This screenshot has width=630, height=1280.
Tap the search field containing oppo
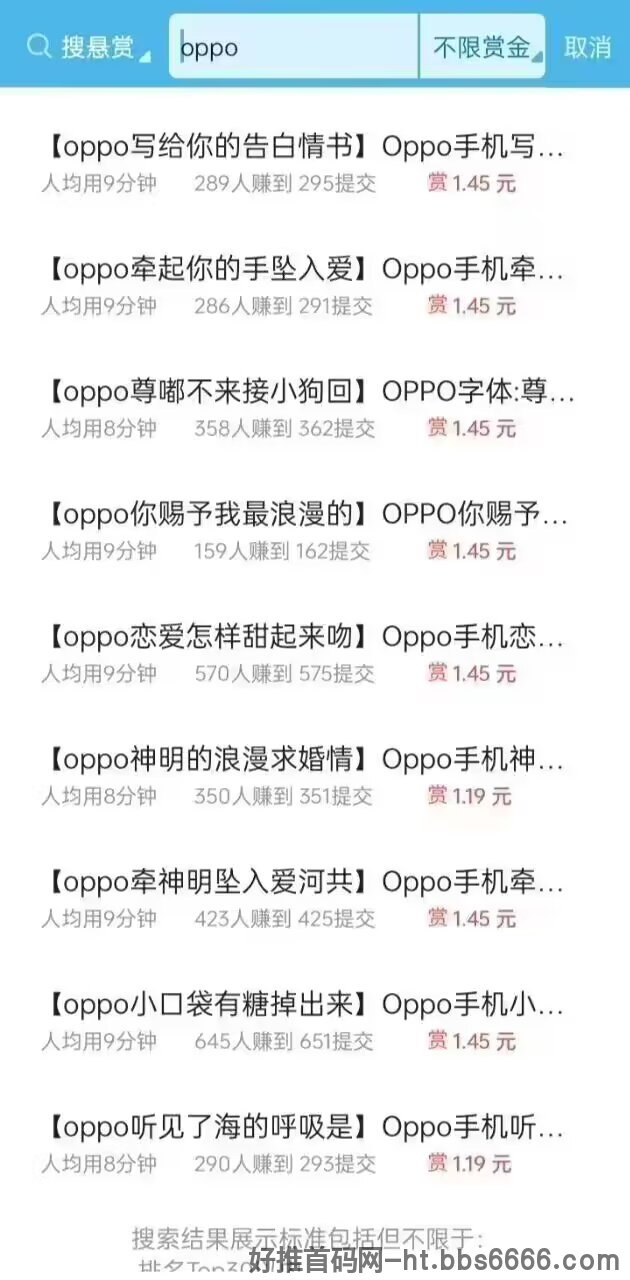(x=293, y=46)
